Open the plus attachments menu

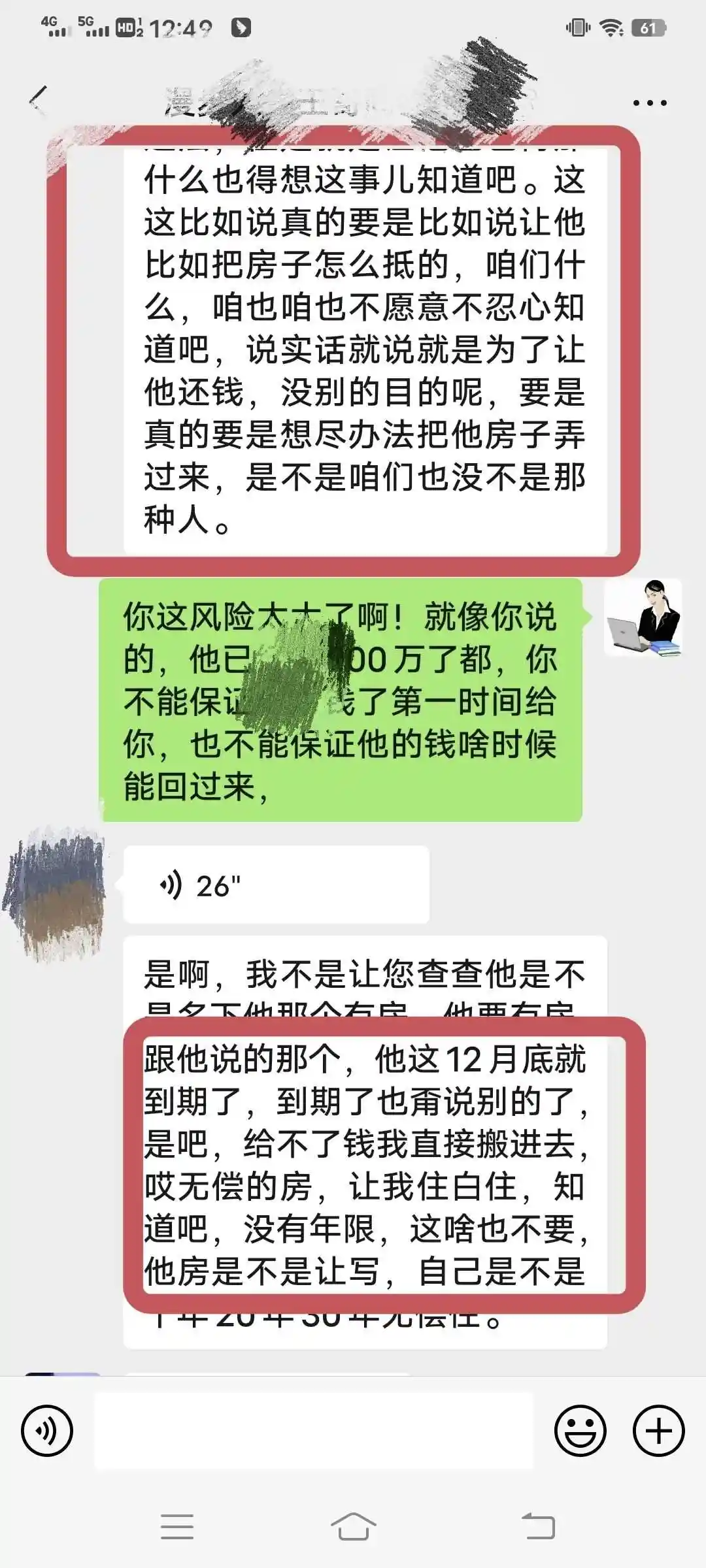coord(658,1431)
